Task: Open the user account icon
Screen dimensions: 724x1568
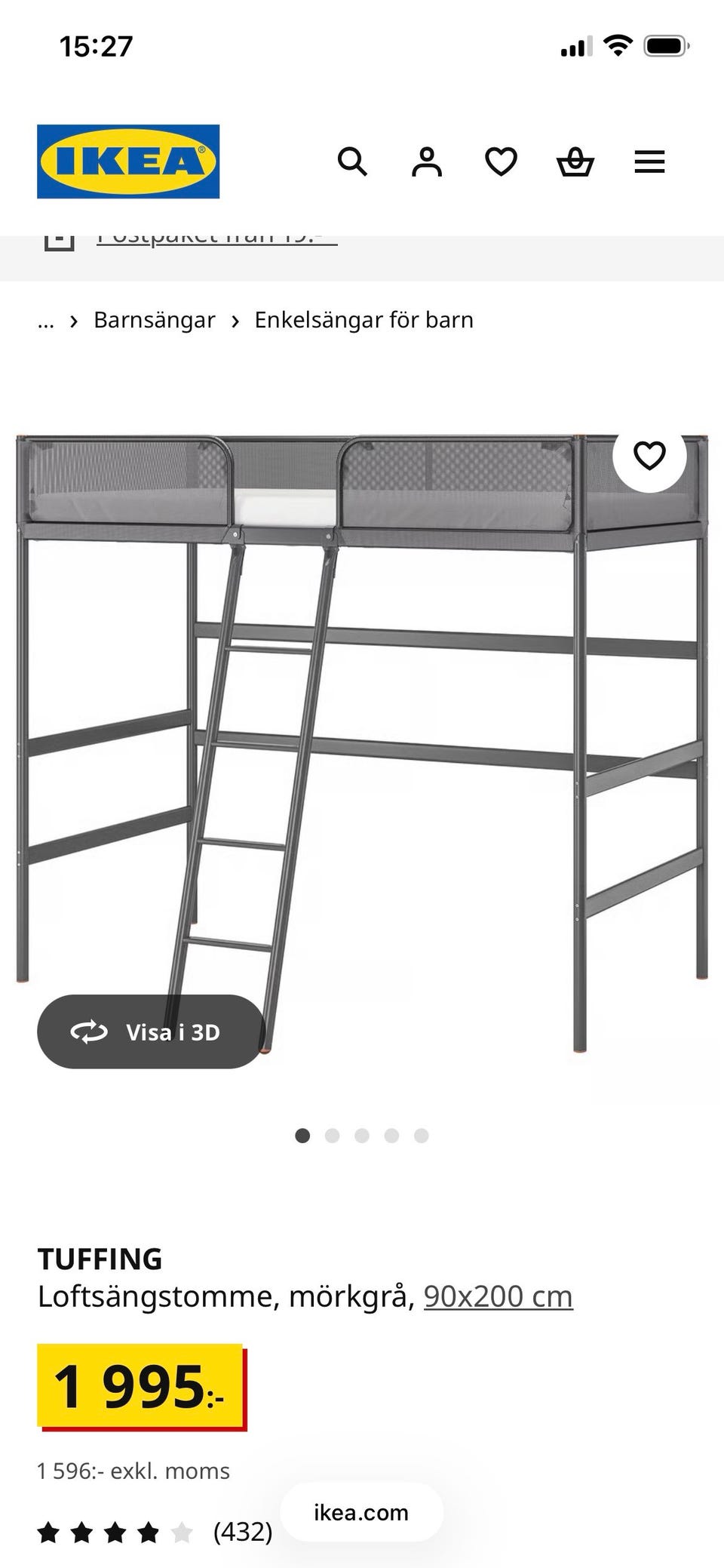Action: pos(426,161)
